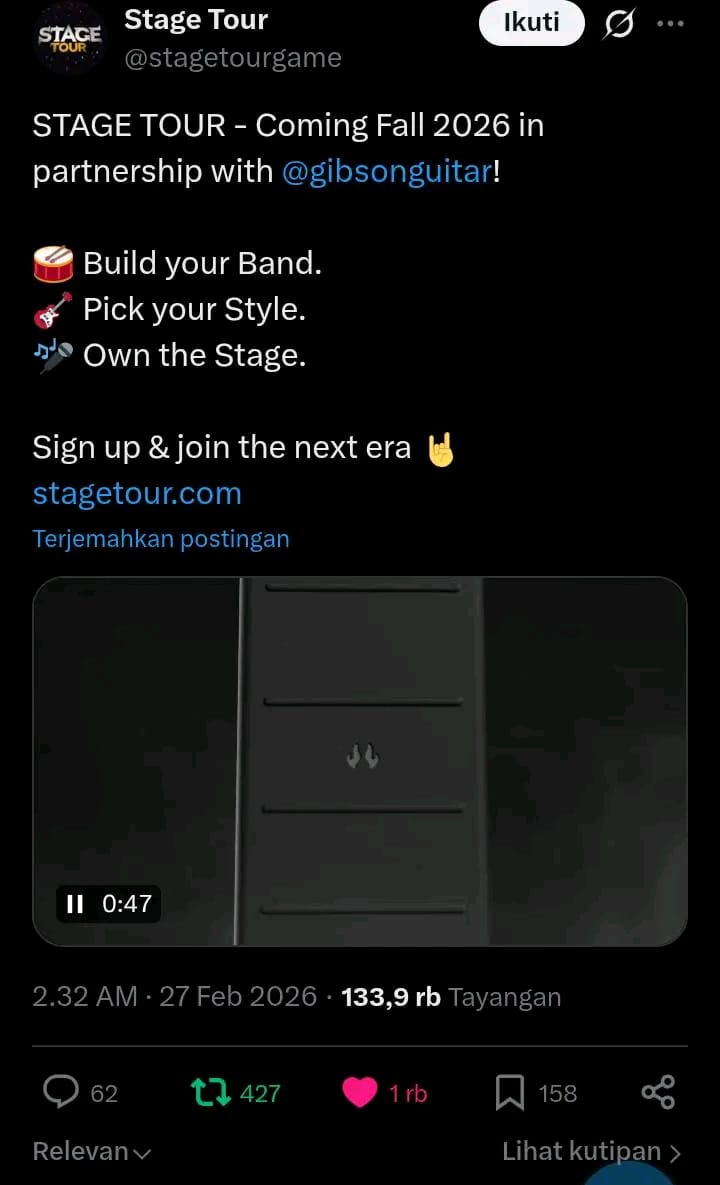Undo the repost with the green arrows

(211, 1092)
